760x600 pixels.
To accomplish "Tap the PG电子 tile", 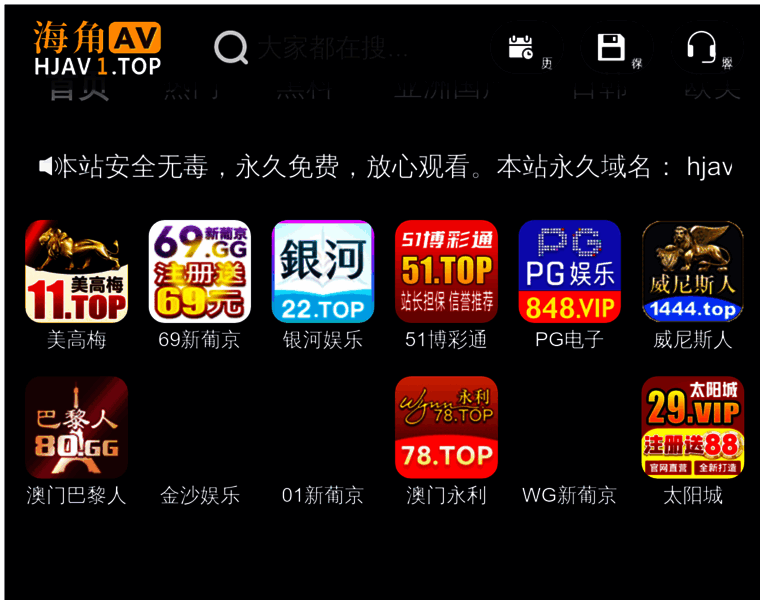I will coord(569,272).
